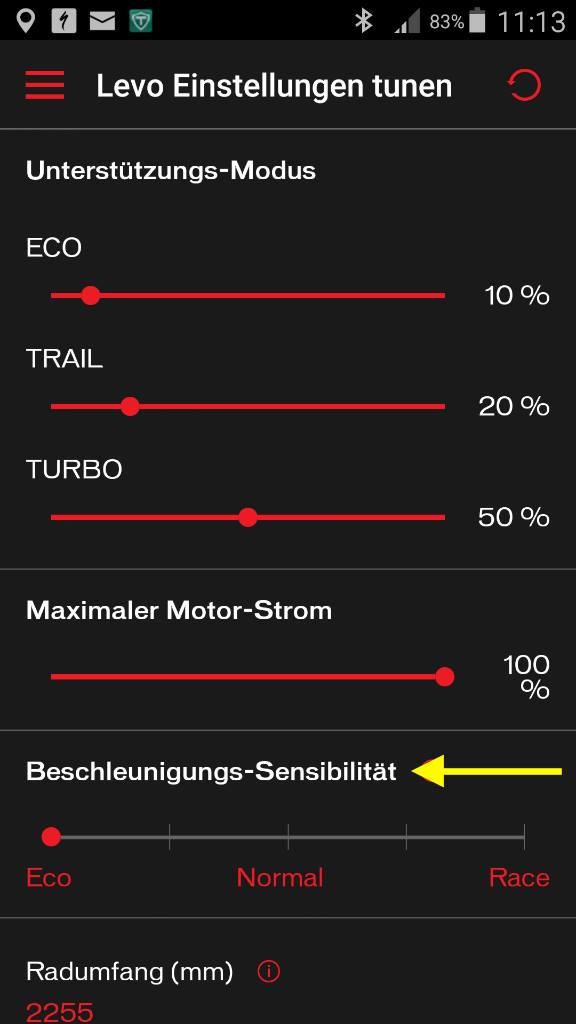The image size is (576, 1024).
Task: Open the Radumfang info icon
Action: [x=268, y=972]
